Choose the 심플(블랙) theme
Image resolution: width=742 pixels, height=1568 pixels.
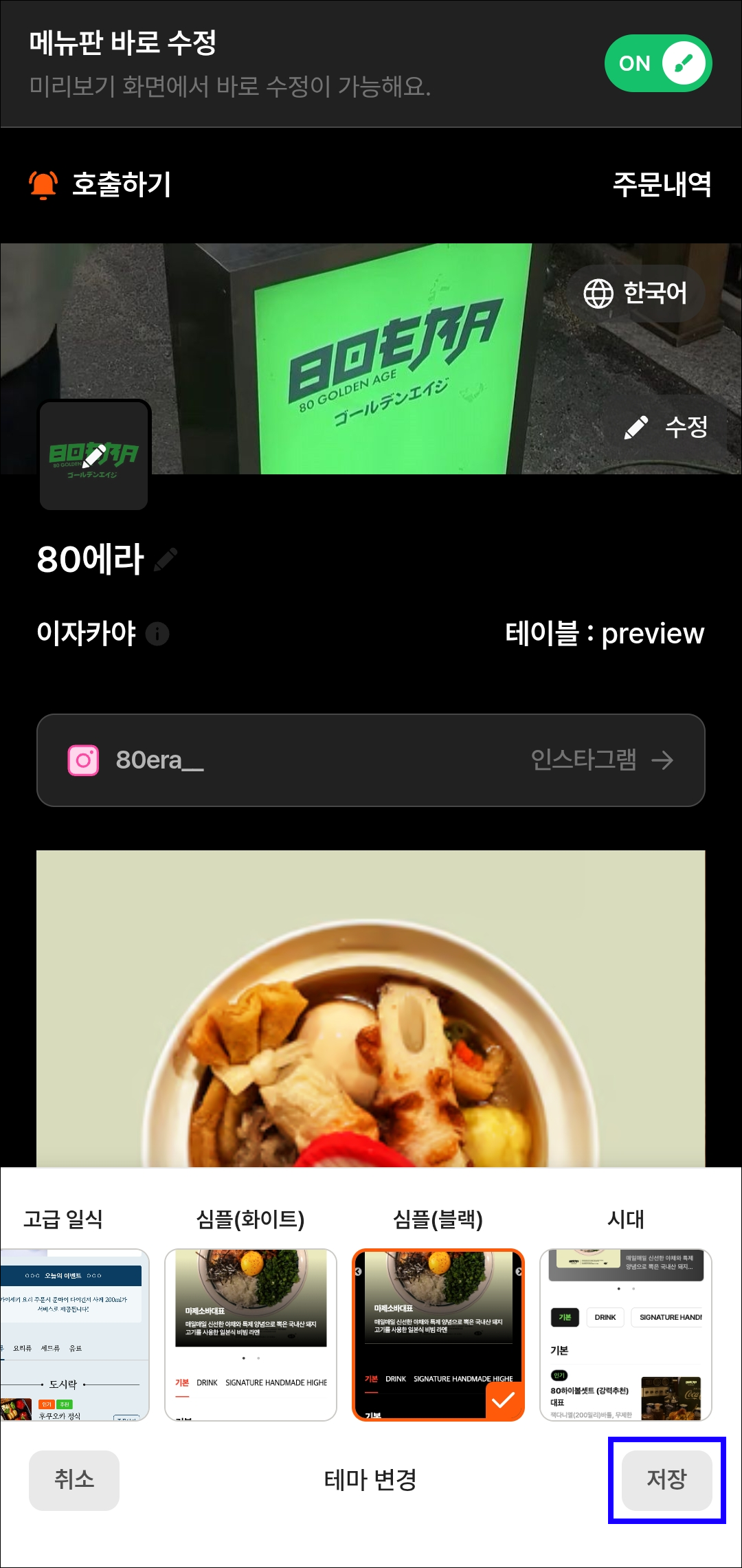(438, 1334)
